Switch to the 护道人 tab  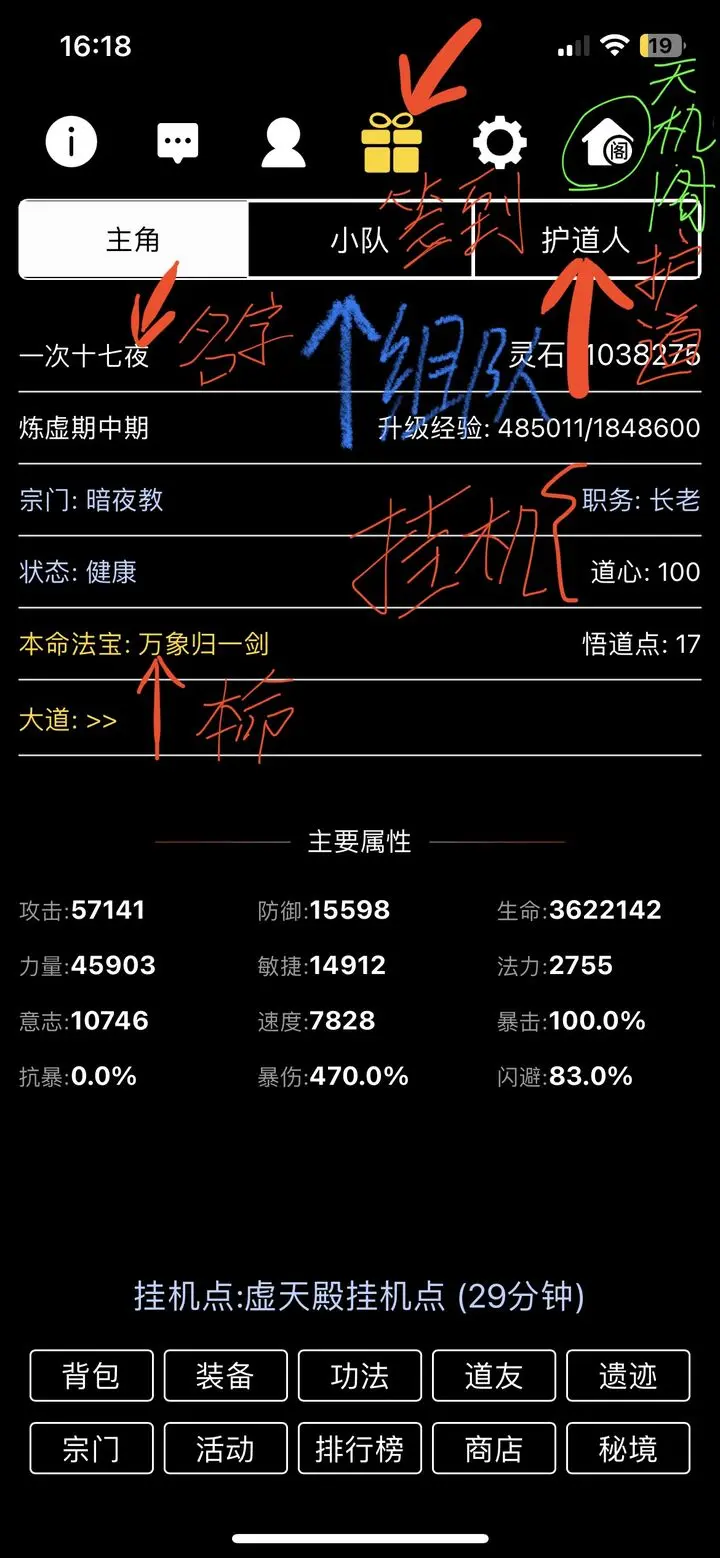coord(586,240)
